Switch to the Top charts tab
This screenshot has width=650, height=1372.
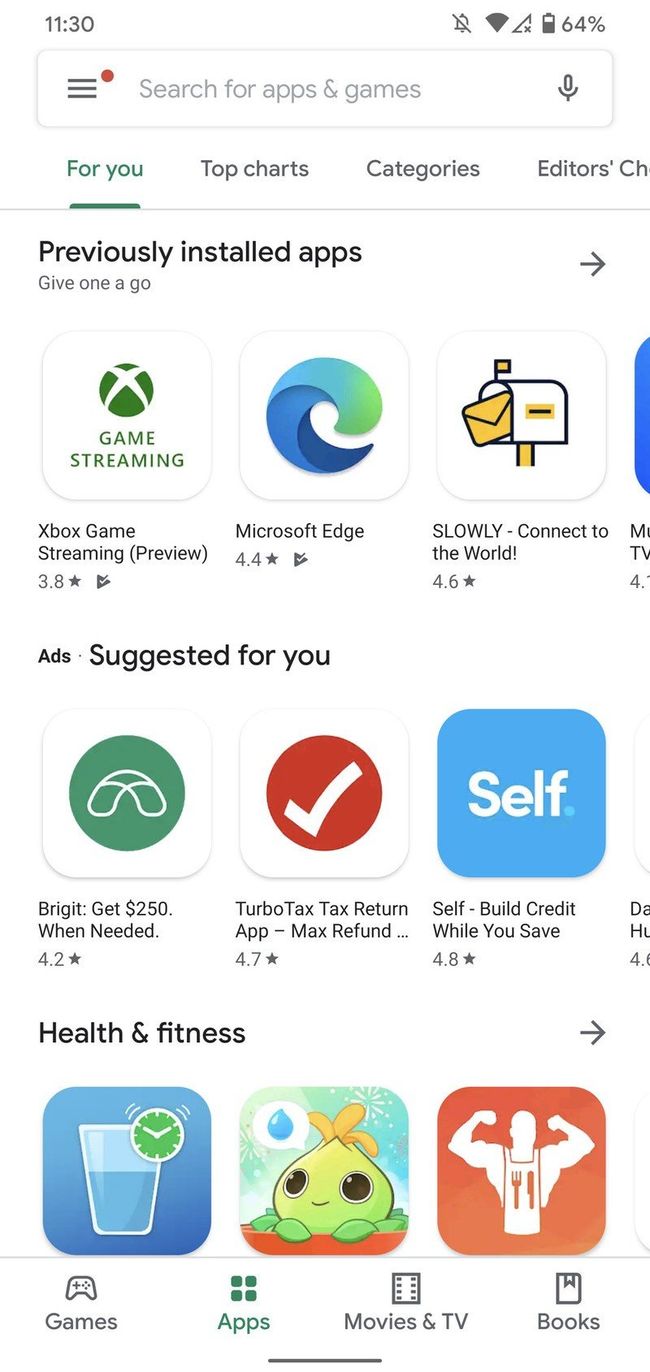[x=254, y=169]
